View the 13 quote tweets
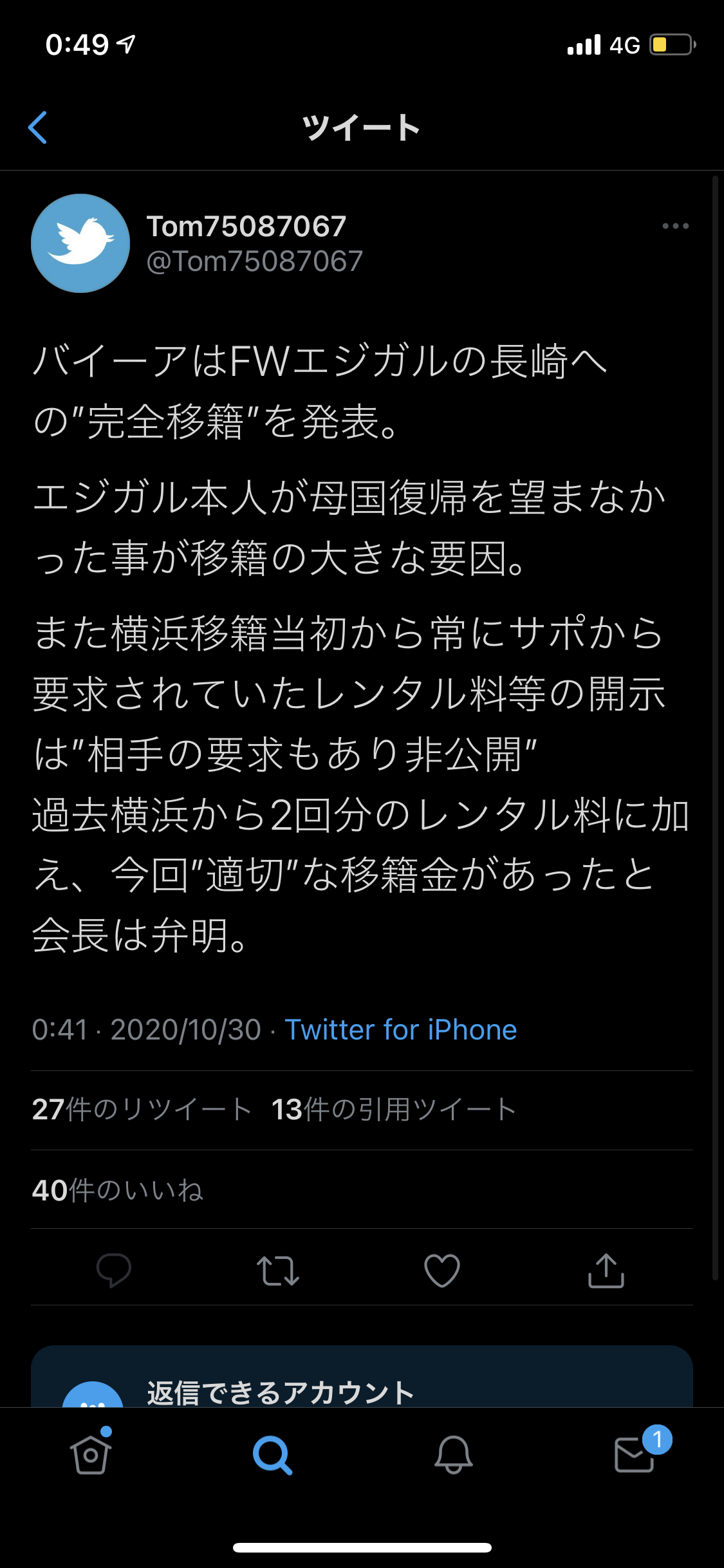 pyautogui.click(x=394, y=1110)
